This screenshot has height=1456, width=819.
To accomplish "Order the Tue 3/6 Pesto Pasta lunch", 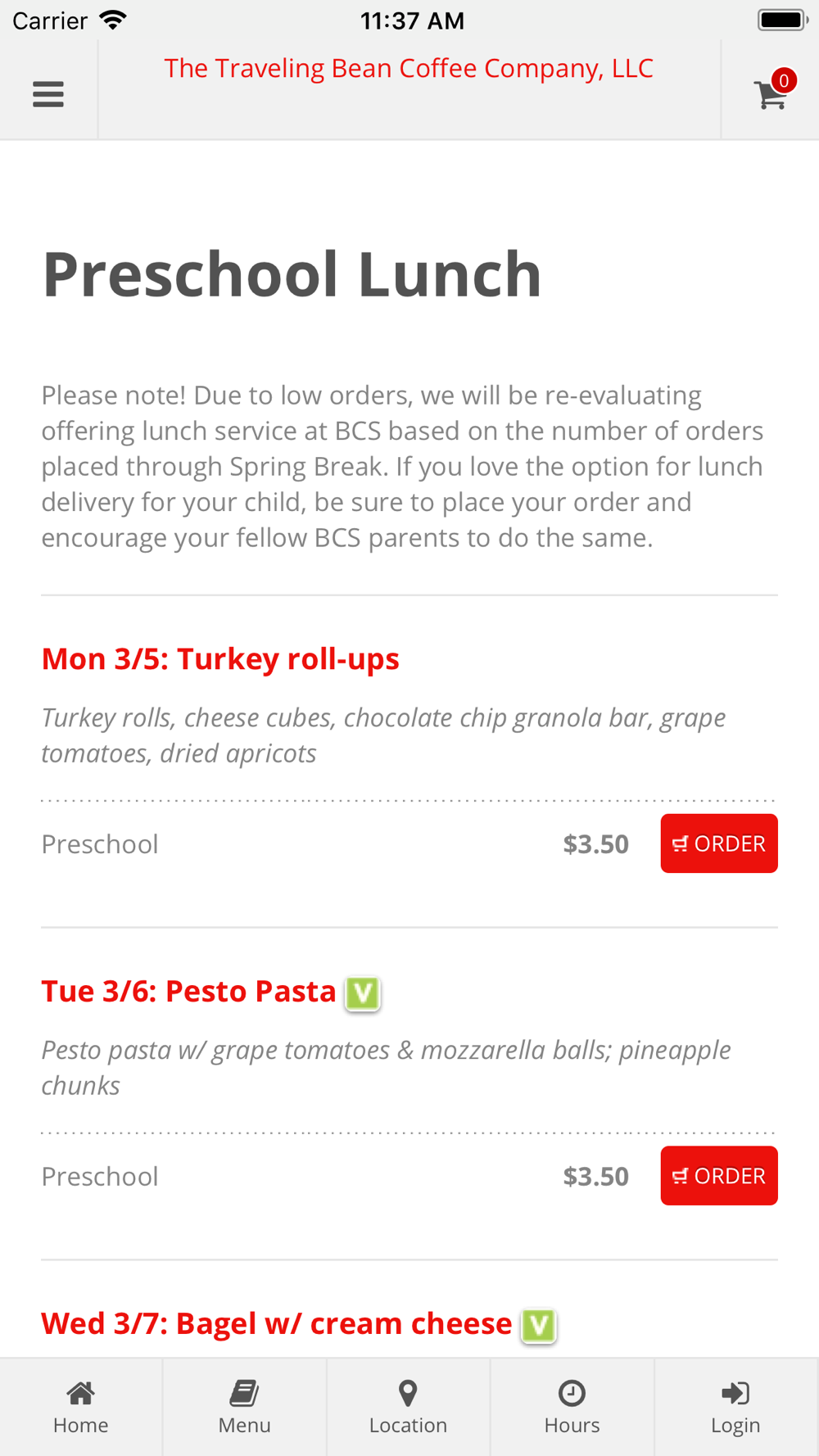I will [719, 1176].
